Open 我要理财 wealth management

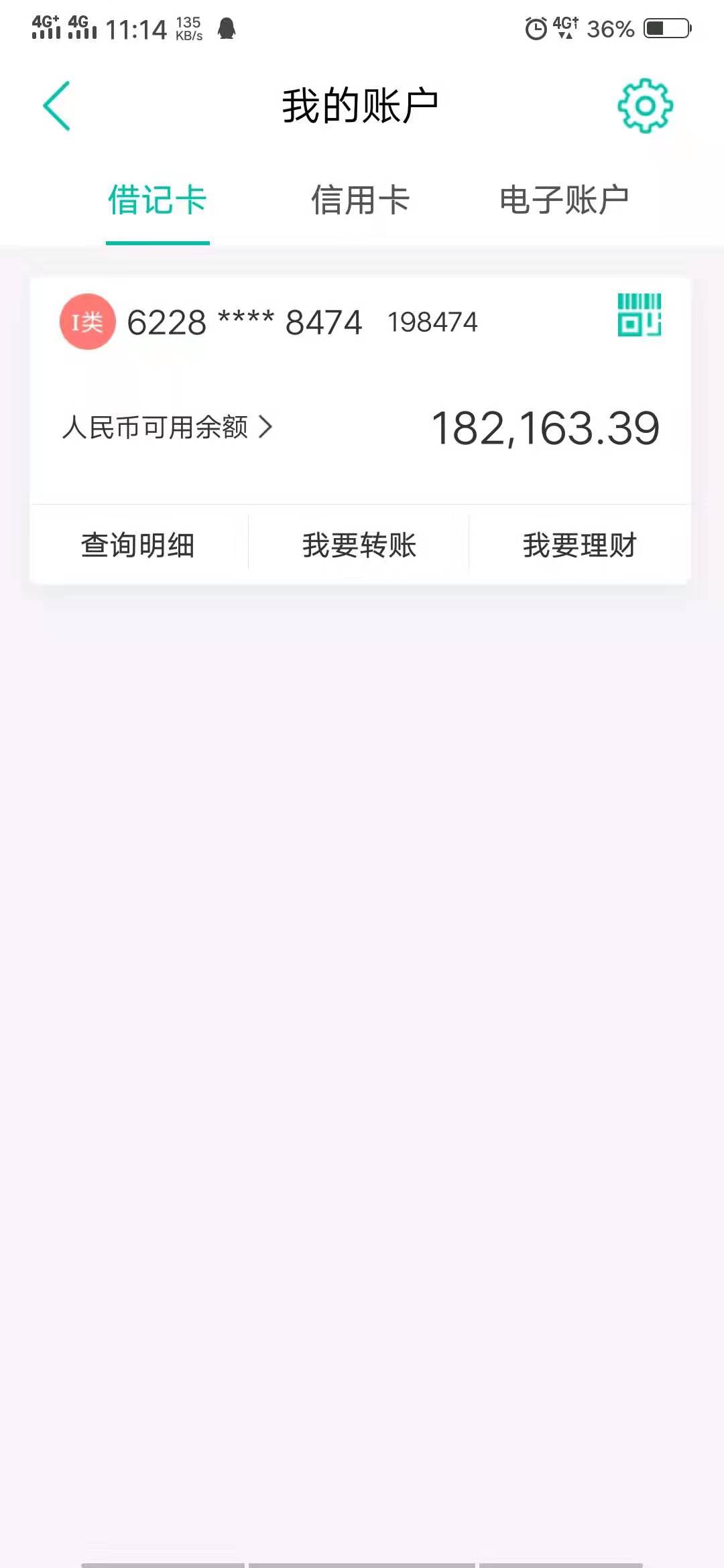(580, 545)
